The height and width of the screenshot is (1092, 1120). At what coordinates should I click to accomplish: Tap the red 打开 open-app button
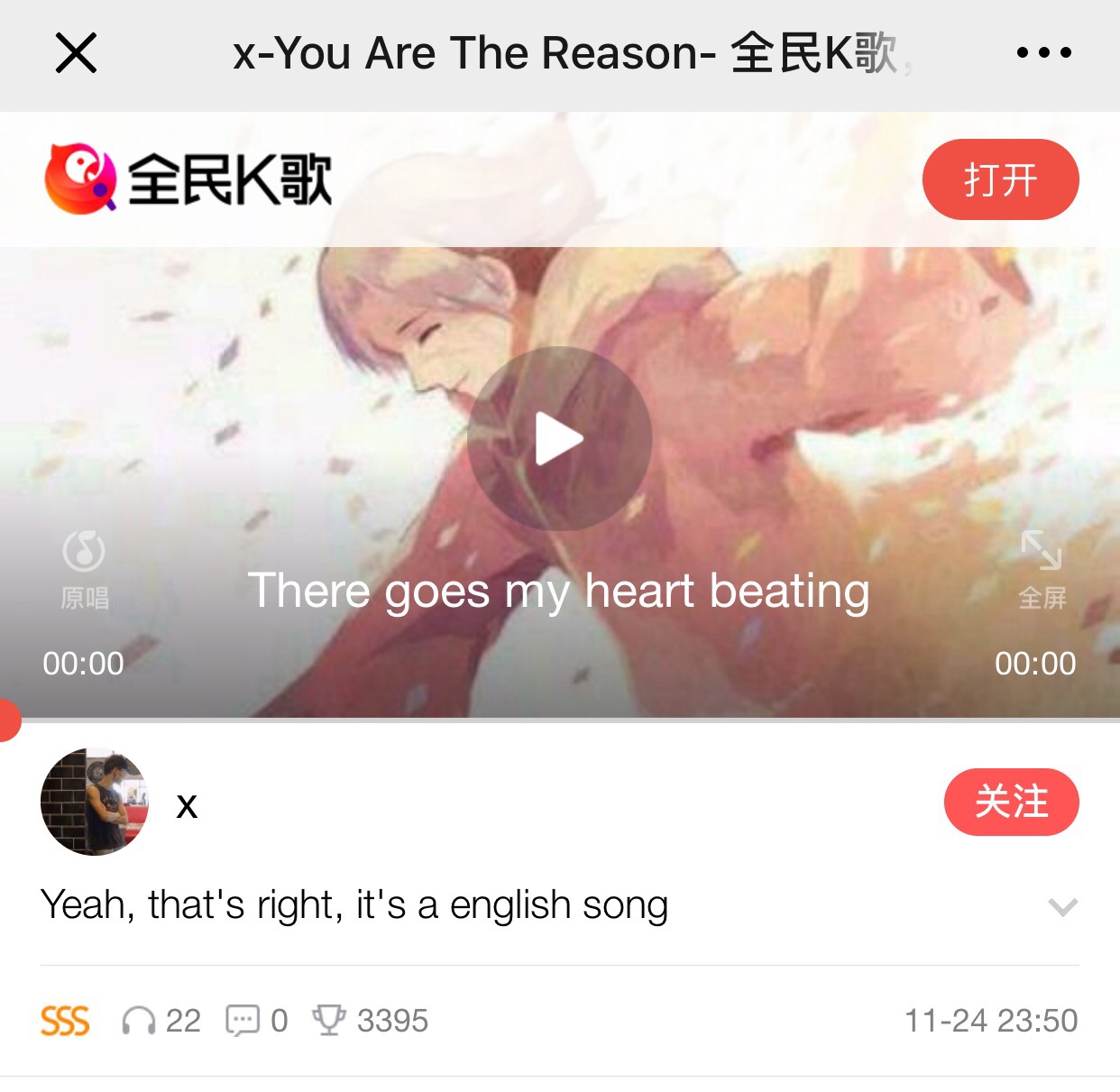click(1000, 179)
